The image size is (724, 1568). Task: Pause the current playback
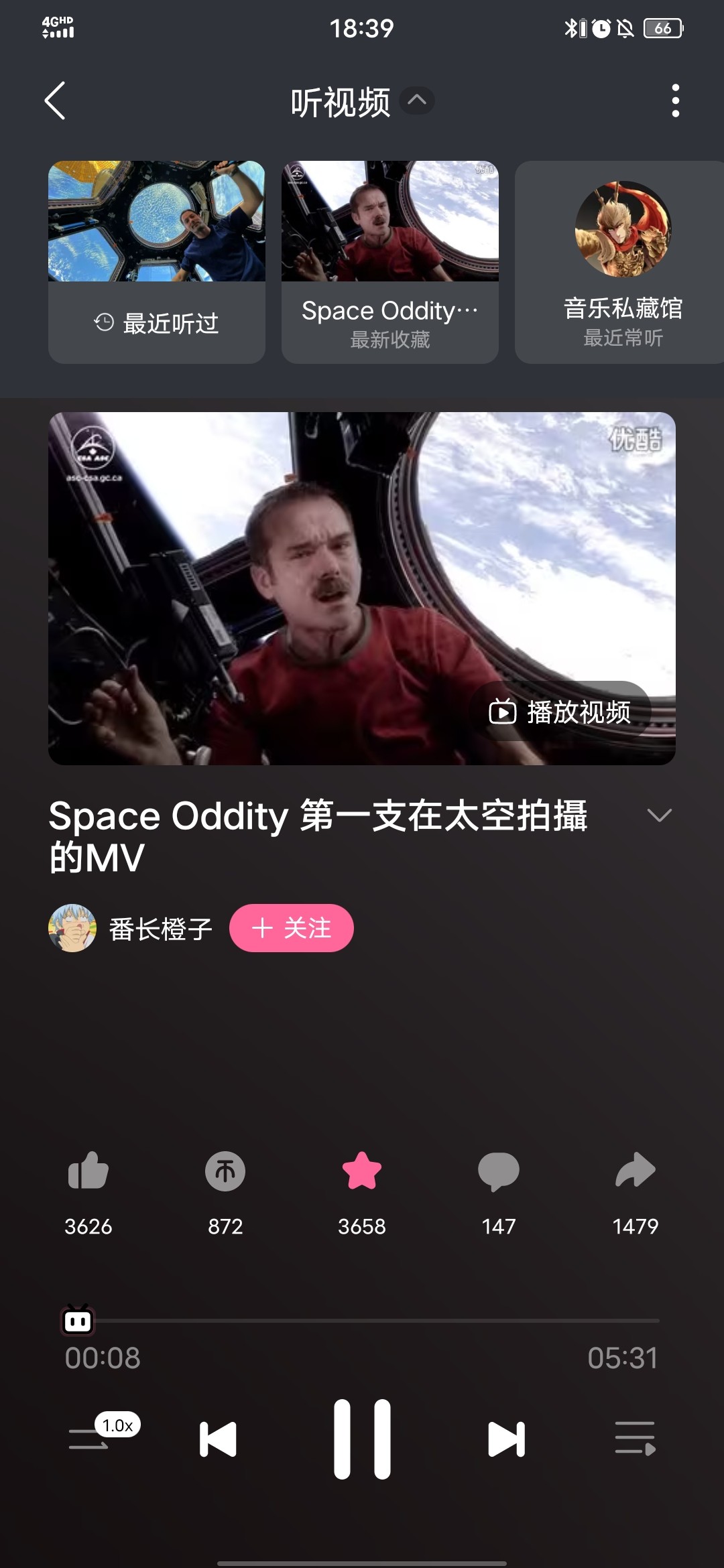pyautogui.click(x=362, y=1439)
